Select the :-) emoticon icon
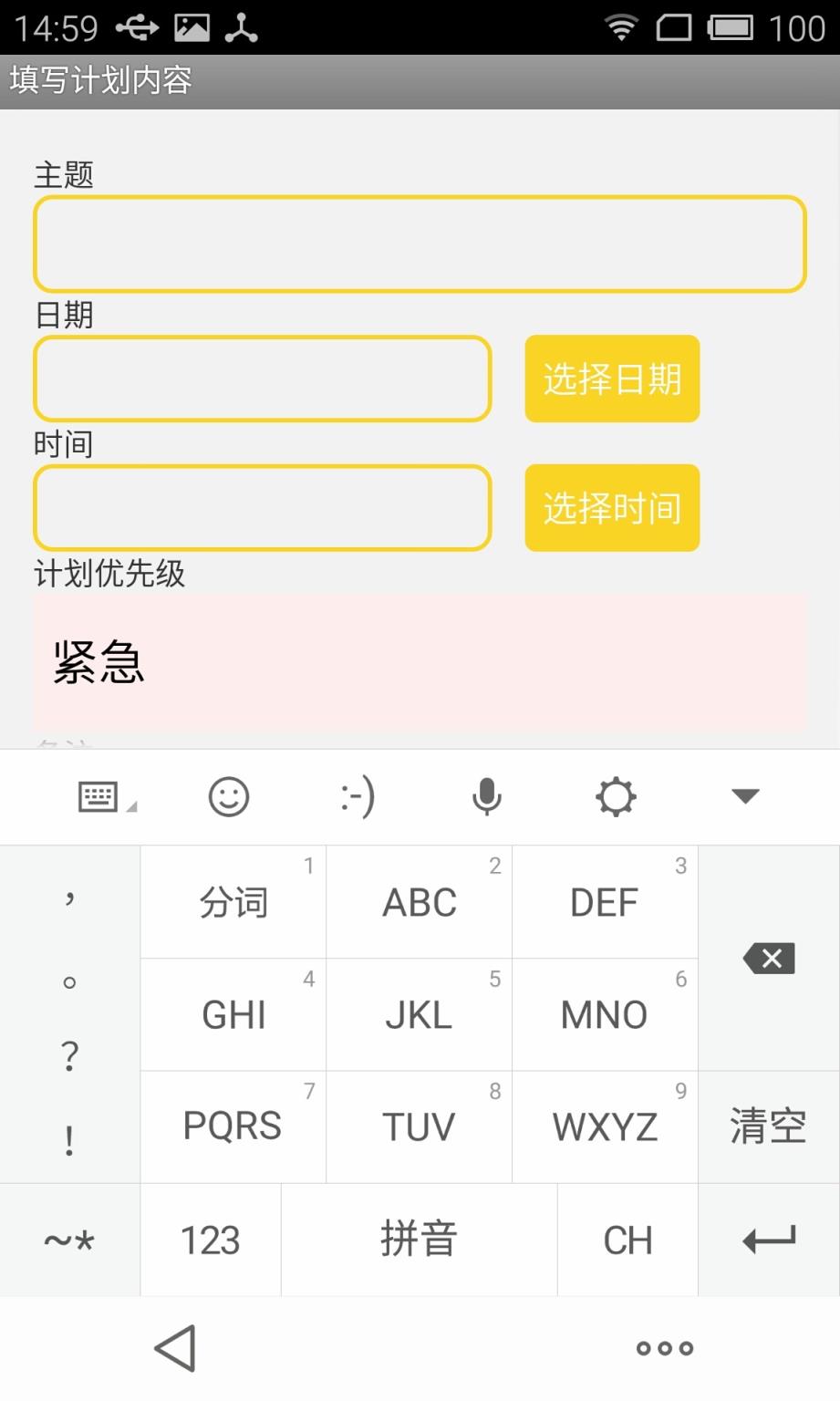Viewport: 840px width, 1401px height. click(356, 796)
